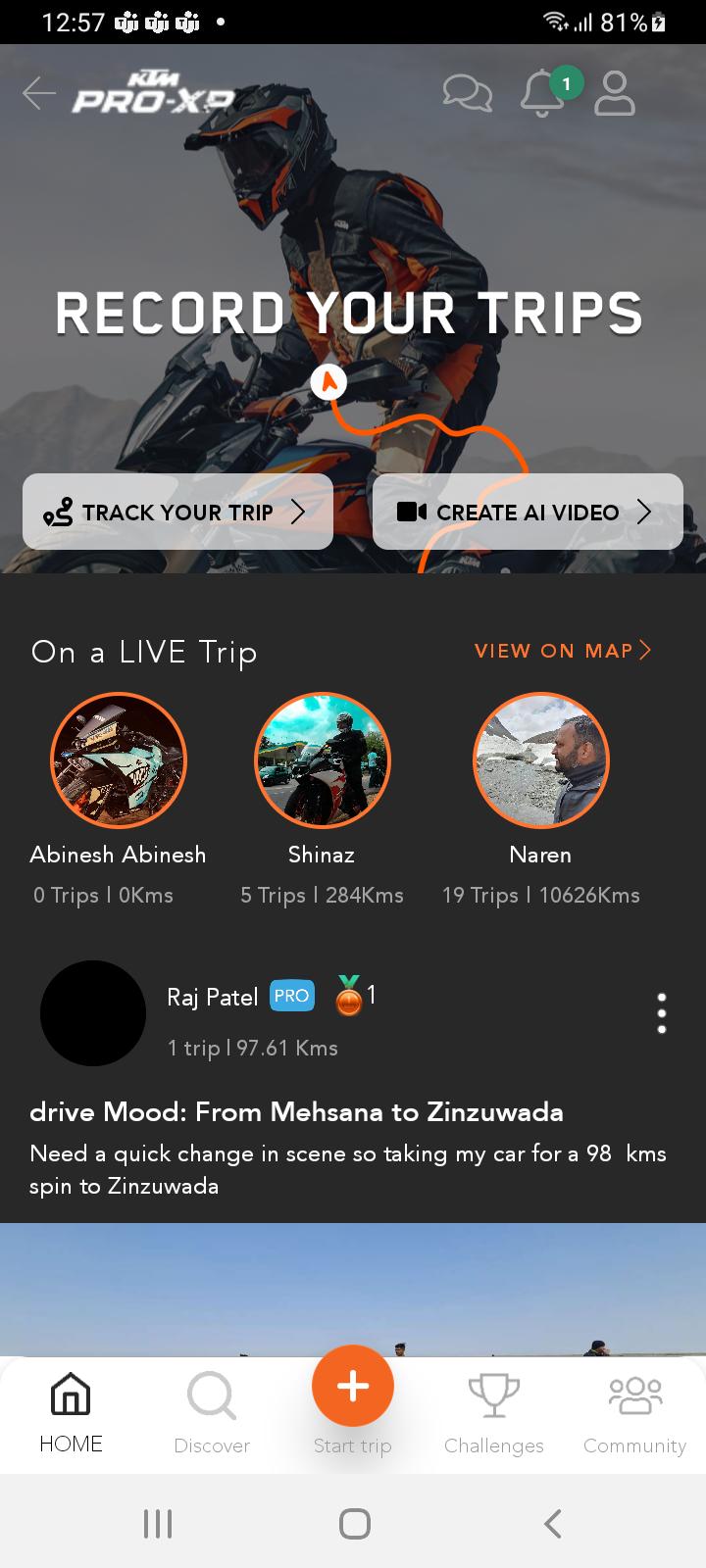706x1568 pixels.
Task: Tap Create AI Video button
Action: 528,512
